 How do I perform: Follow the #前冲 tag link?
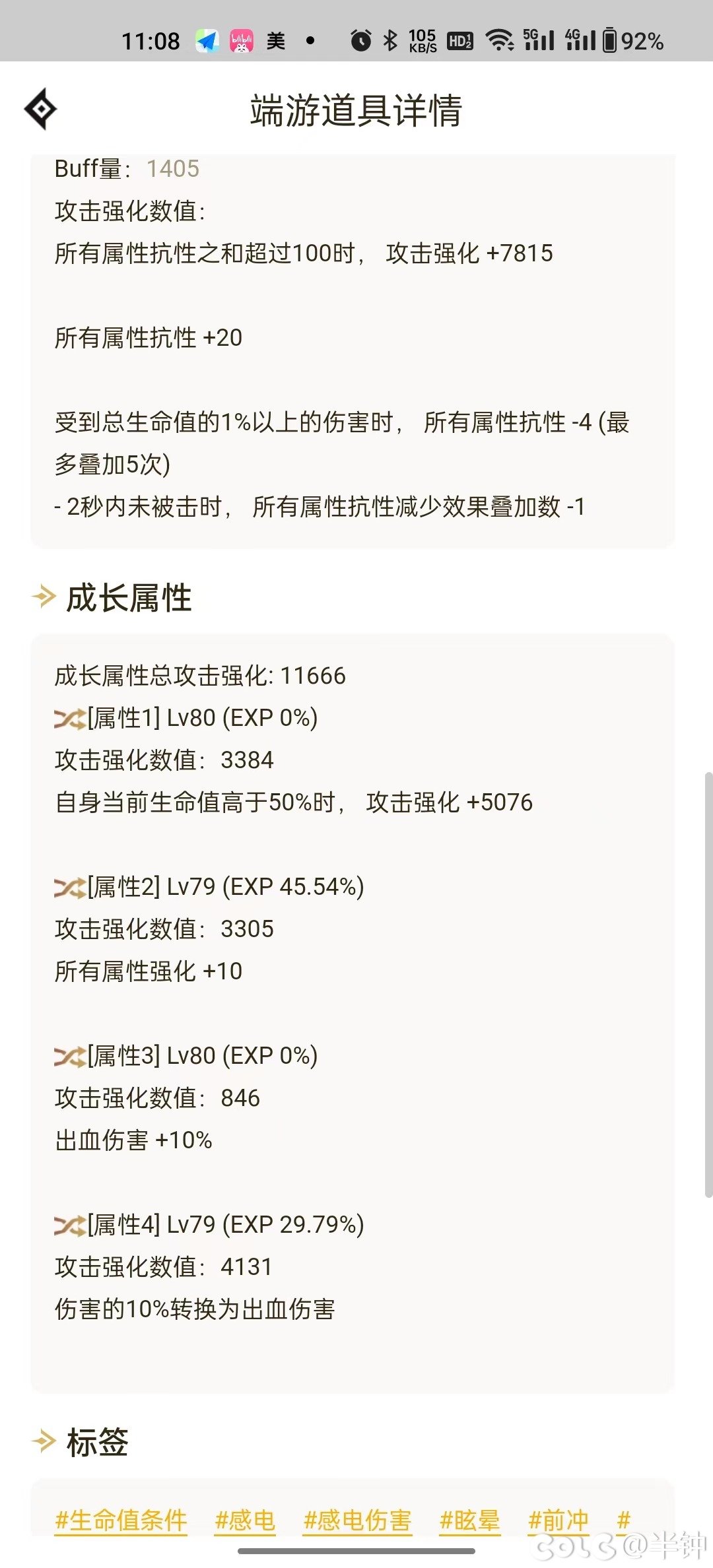[559, 1520]
